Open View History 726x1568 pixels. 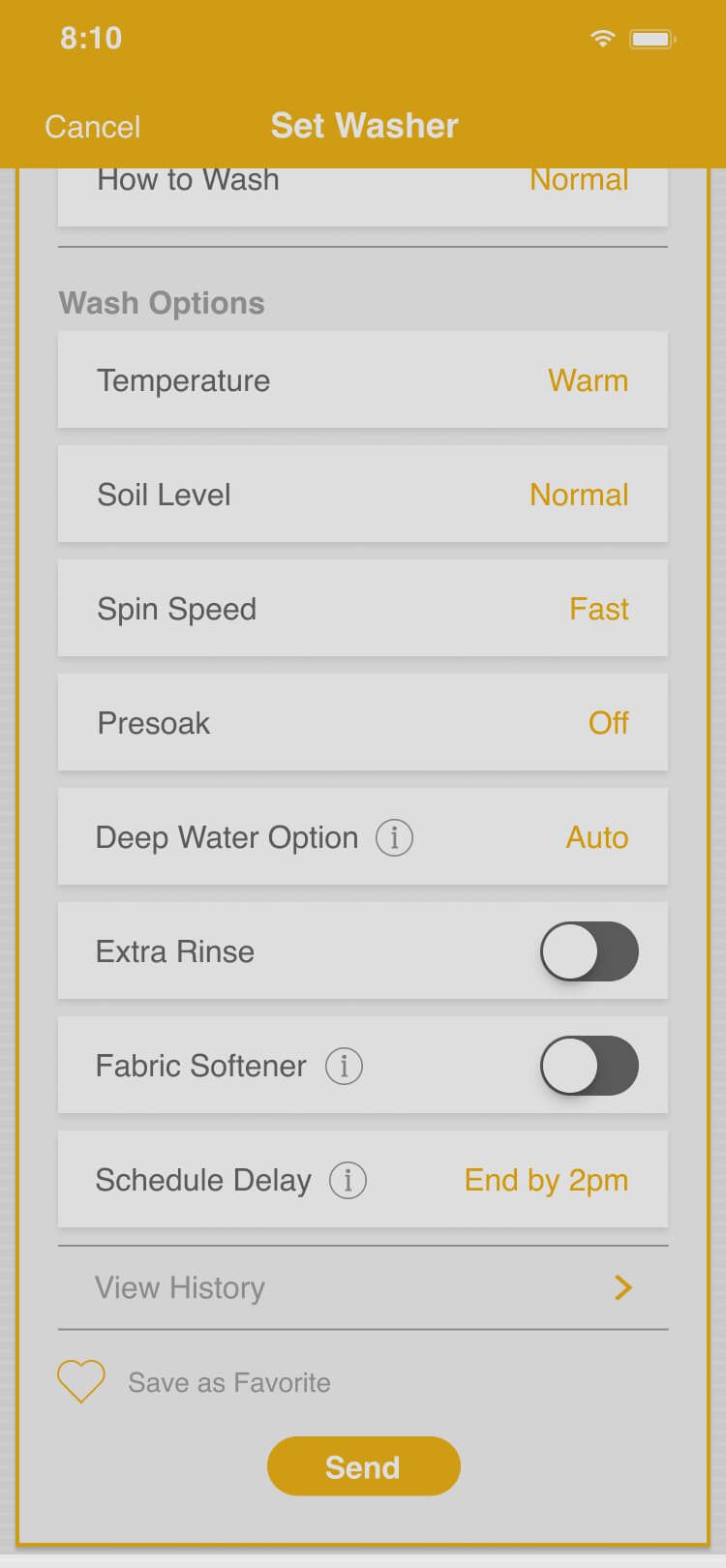[363, 1287]
